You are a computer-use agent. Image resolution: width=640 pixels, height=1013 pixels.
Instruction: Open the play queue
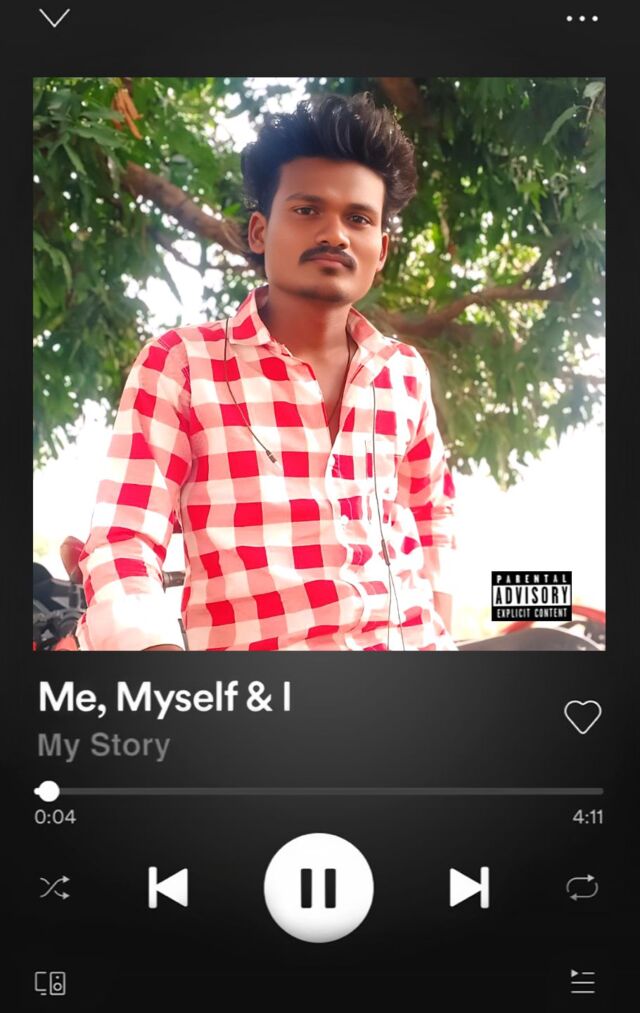[x=582, y=982]
